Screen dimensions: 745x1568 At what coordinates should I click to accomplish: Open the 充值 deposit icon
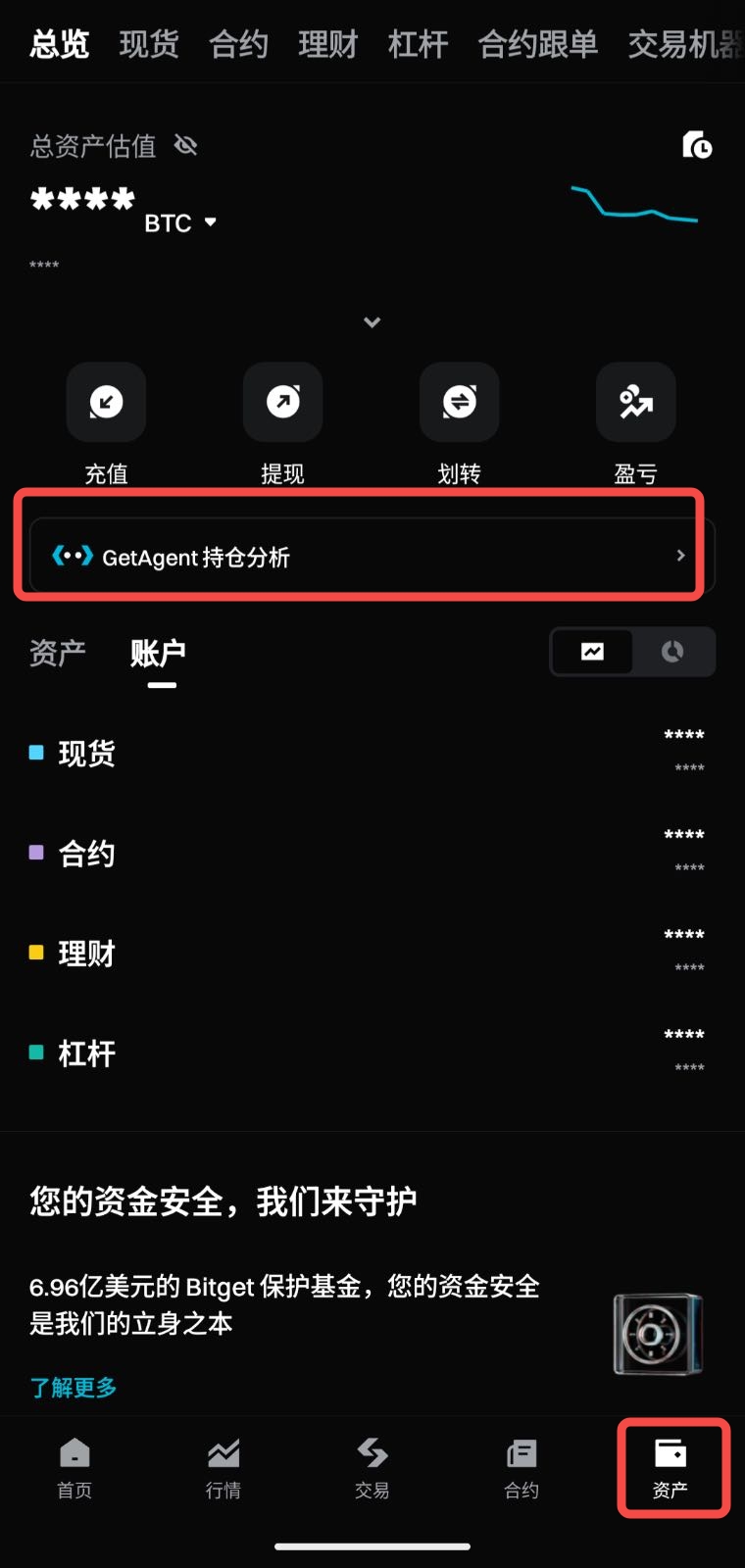coord(106,402)
